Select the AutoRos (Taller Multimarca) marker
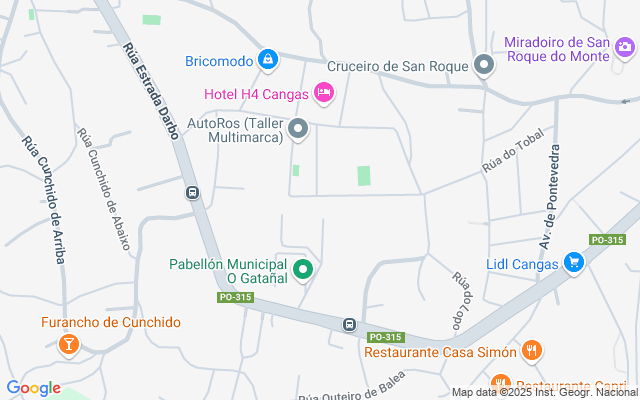 [298, 129]
